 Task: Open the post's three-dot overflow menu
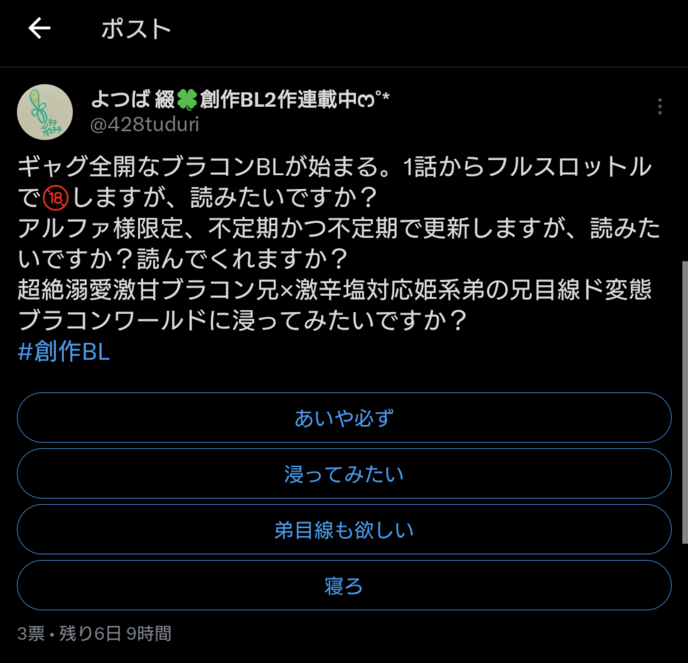[x=660, y=107]
